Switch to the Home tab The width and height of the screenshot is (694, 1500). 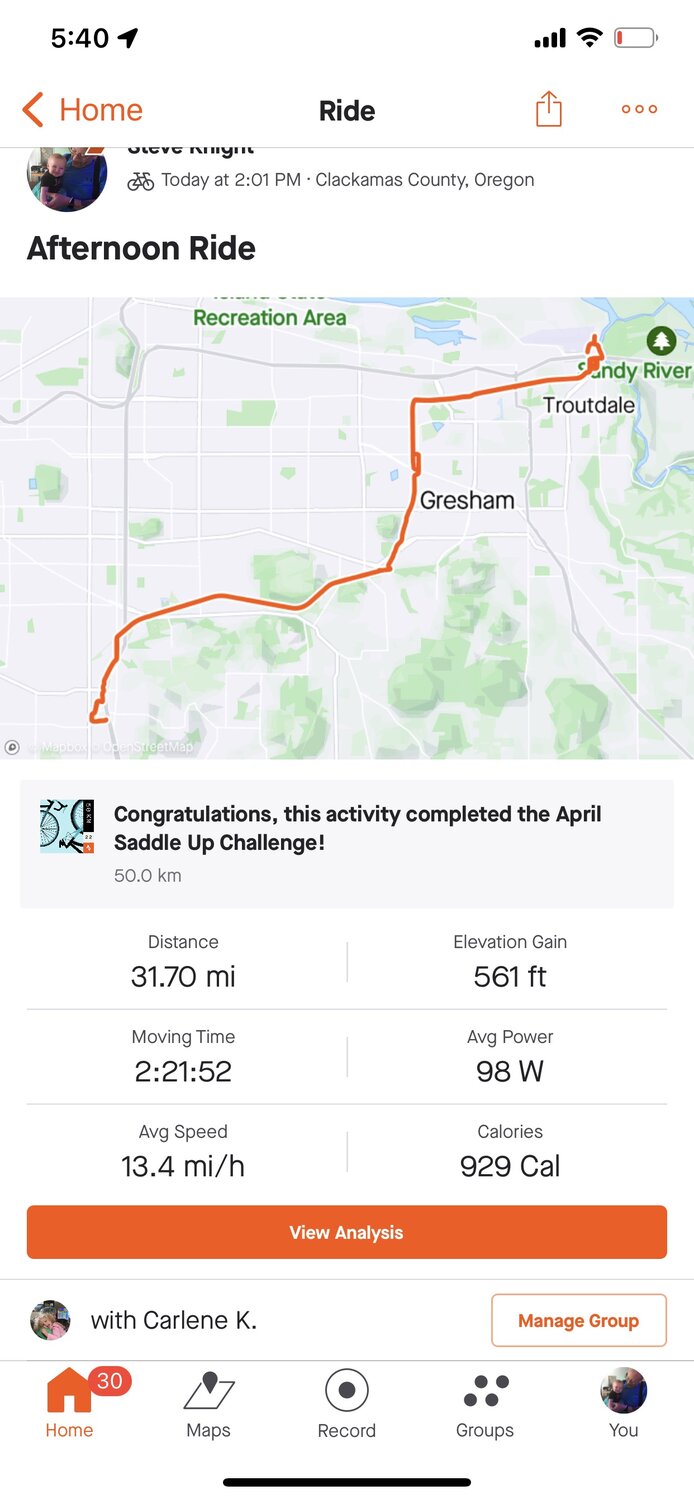point(69,1402)
